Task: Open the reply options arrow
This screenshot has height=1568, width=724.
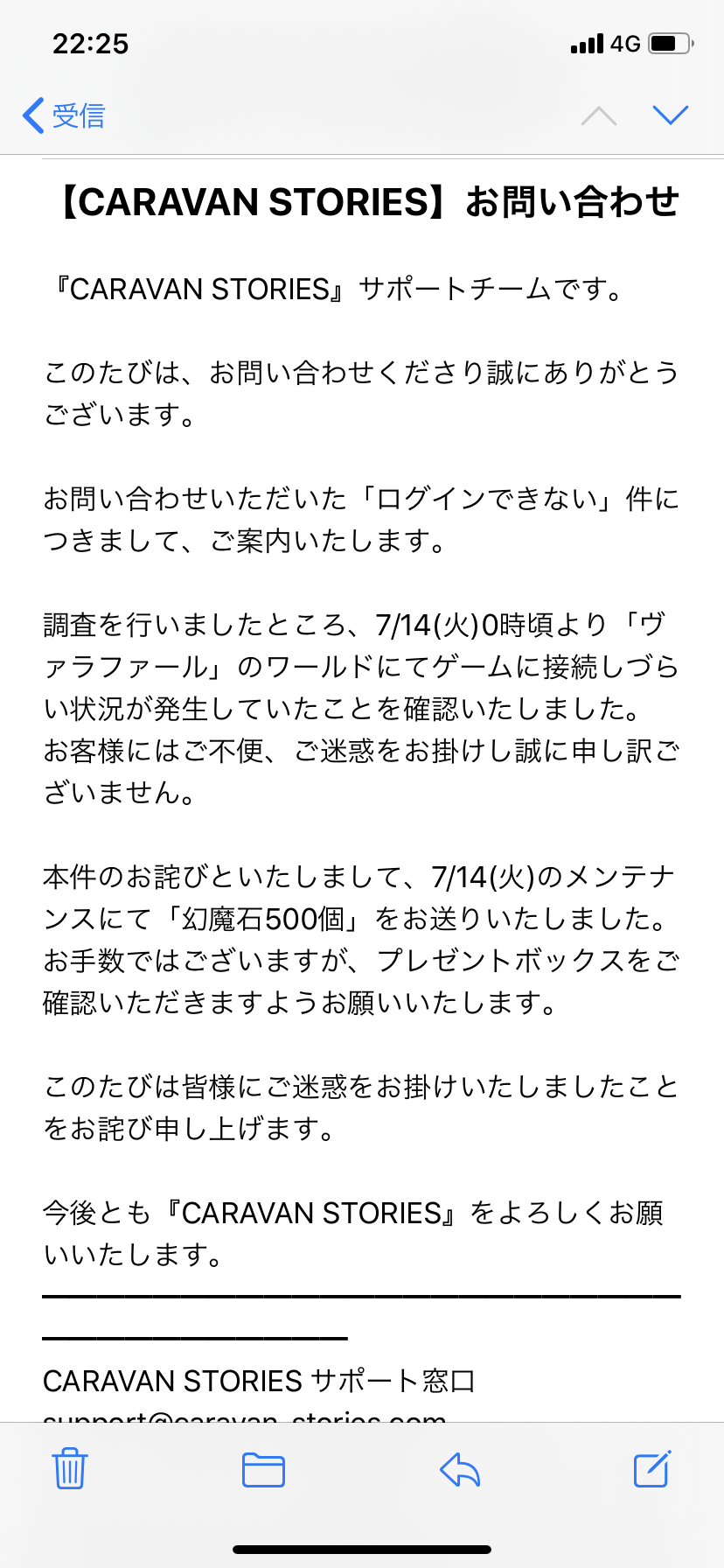Action: tap(460, 1469)
